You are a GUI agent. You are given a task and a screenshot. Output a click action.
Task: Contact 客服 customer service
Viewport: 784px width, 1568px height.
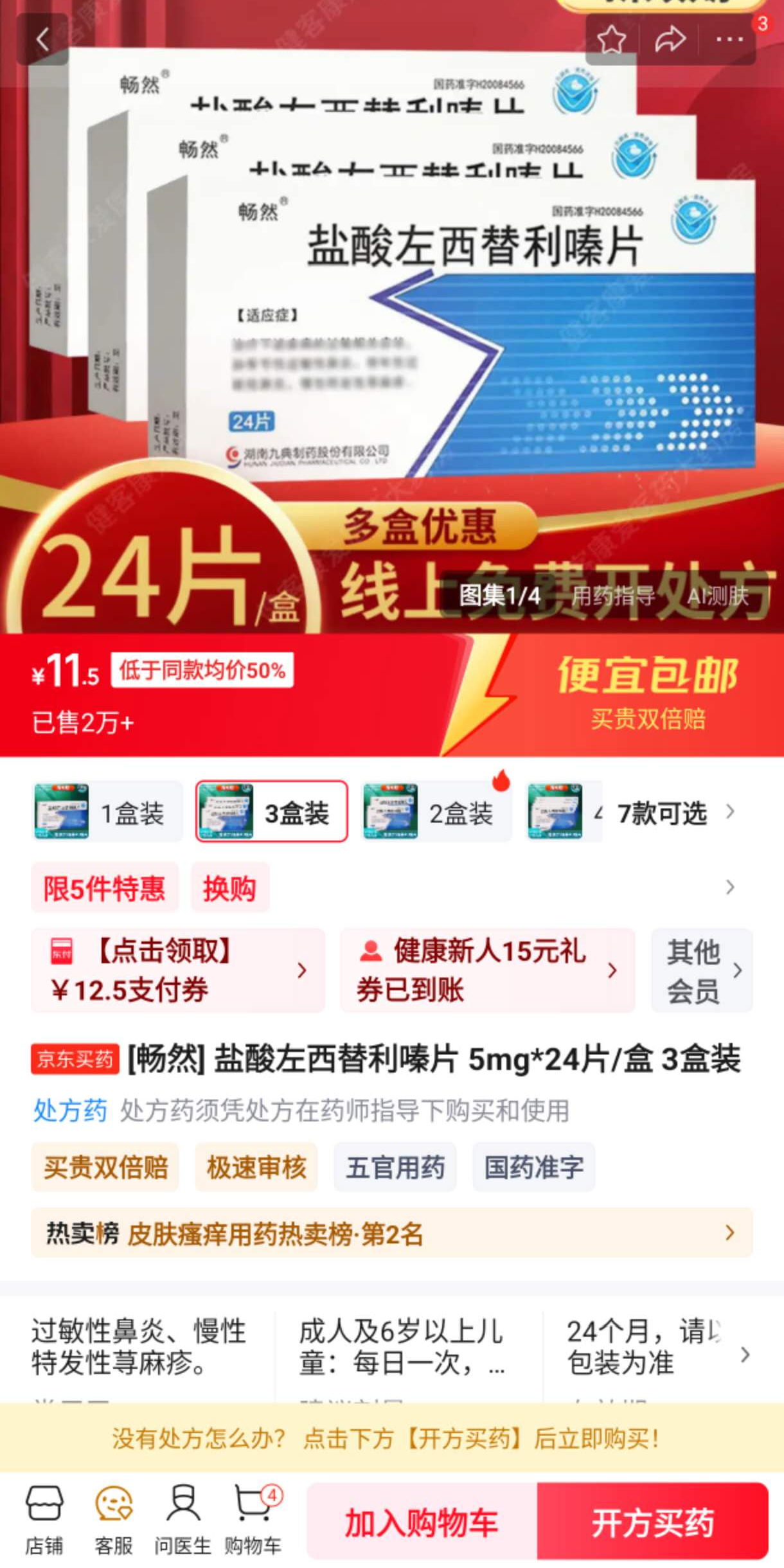[114, 1520]
